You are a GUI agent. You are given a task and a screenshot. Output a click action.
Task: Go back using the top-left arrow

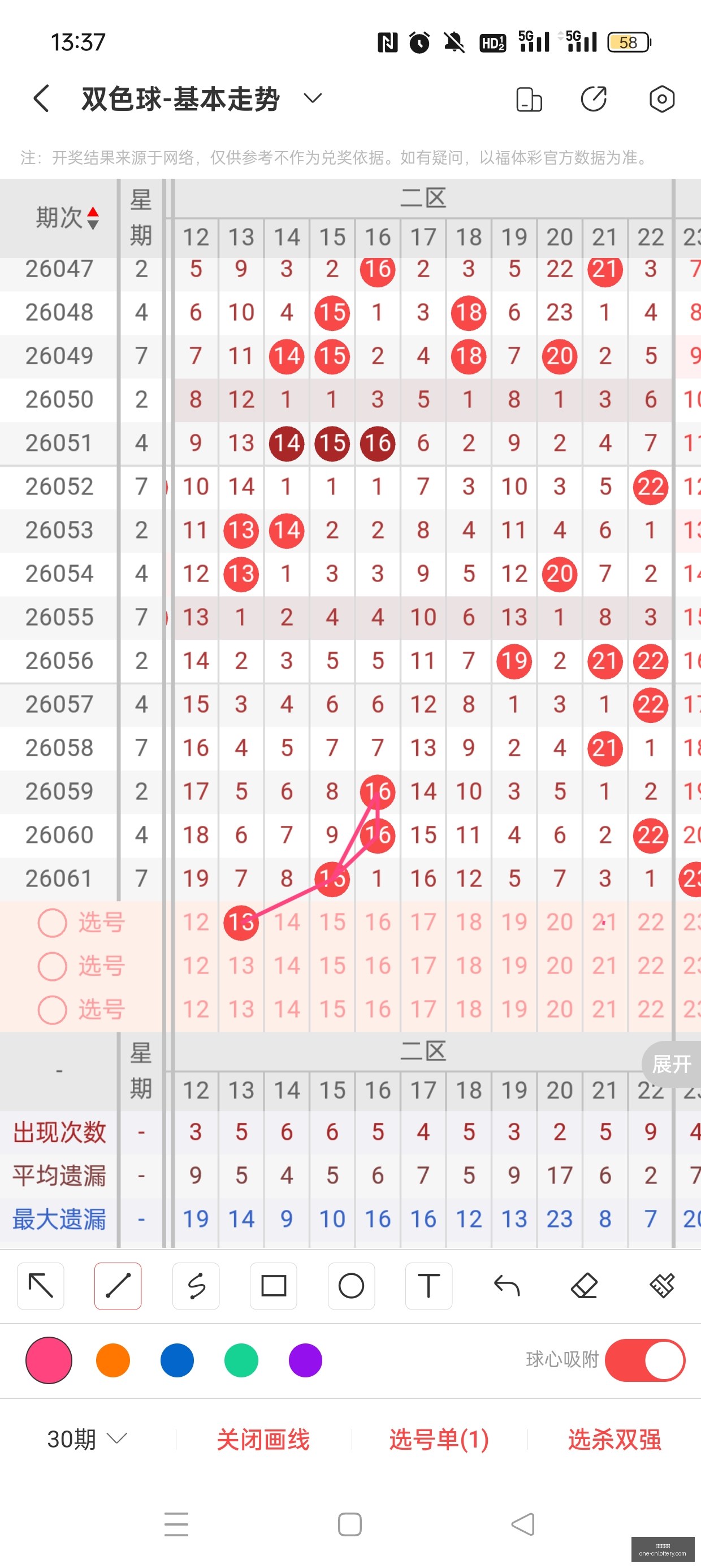41,98
